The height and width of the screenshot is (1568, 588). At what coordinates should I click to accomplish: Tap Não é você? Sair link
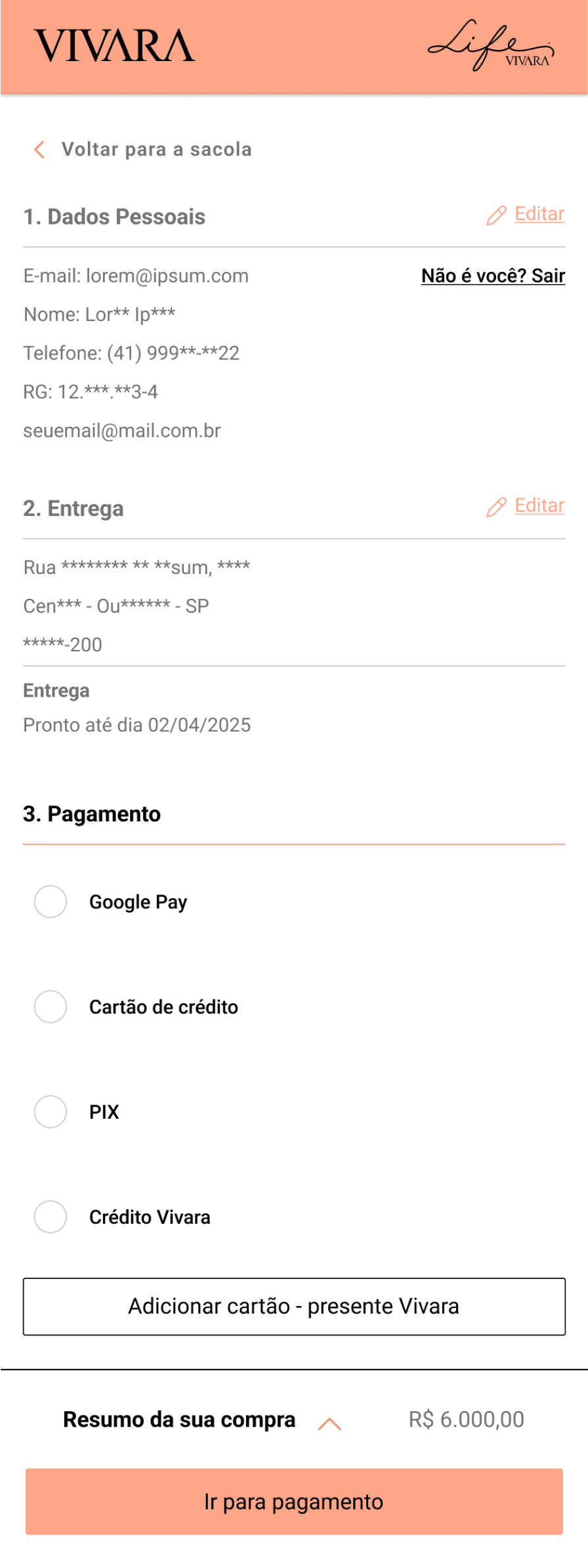493,276
